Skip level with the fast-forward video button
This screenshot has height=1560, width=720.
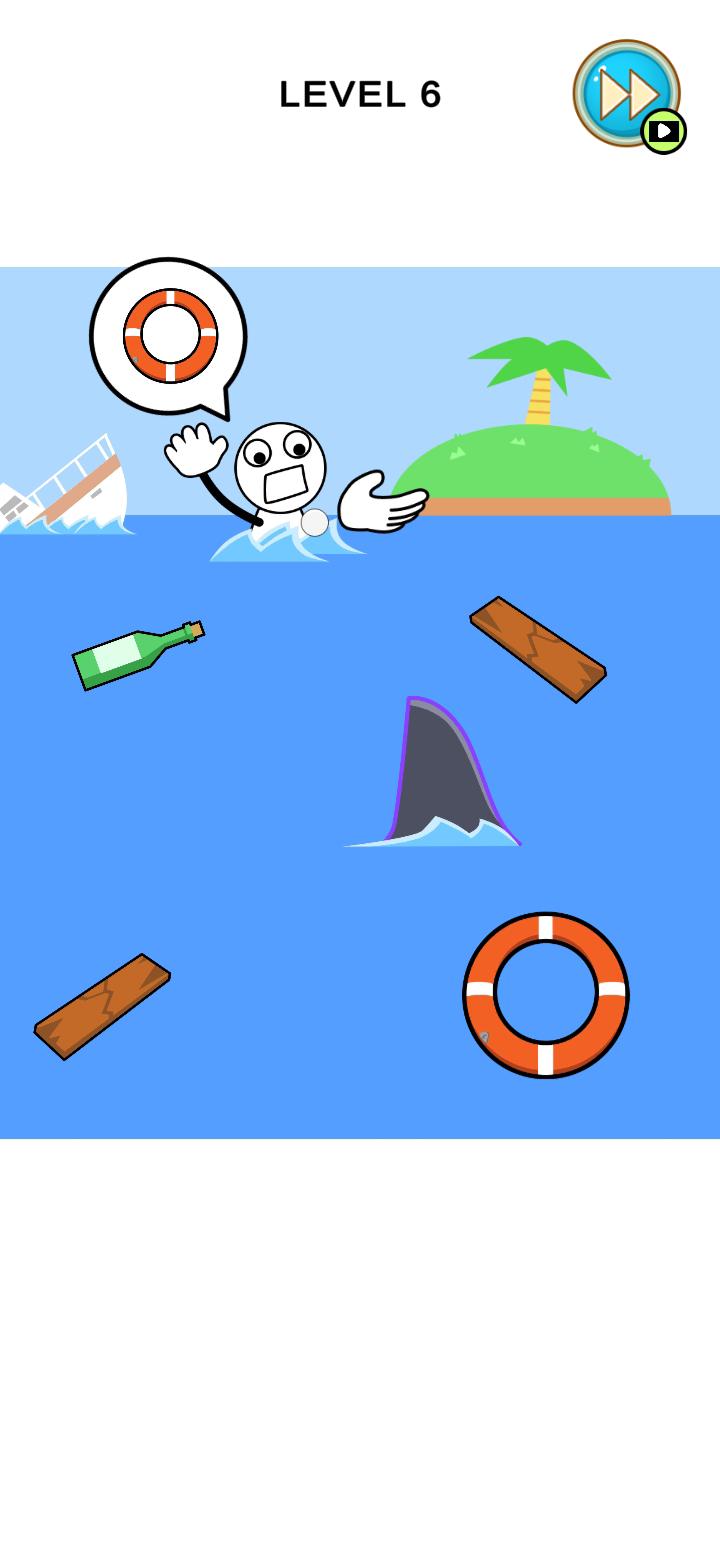627,94
